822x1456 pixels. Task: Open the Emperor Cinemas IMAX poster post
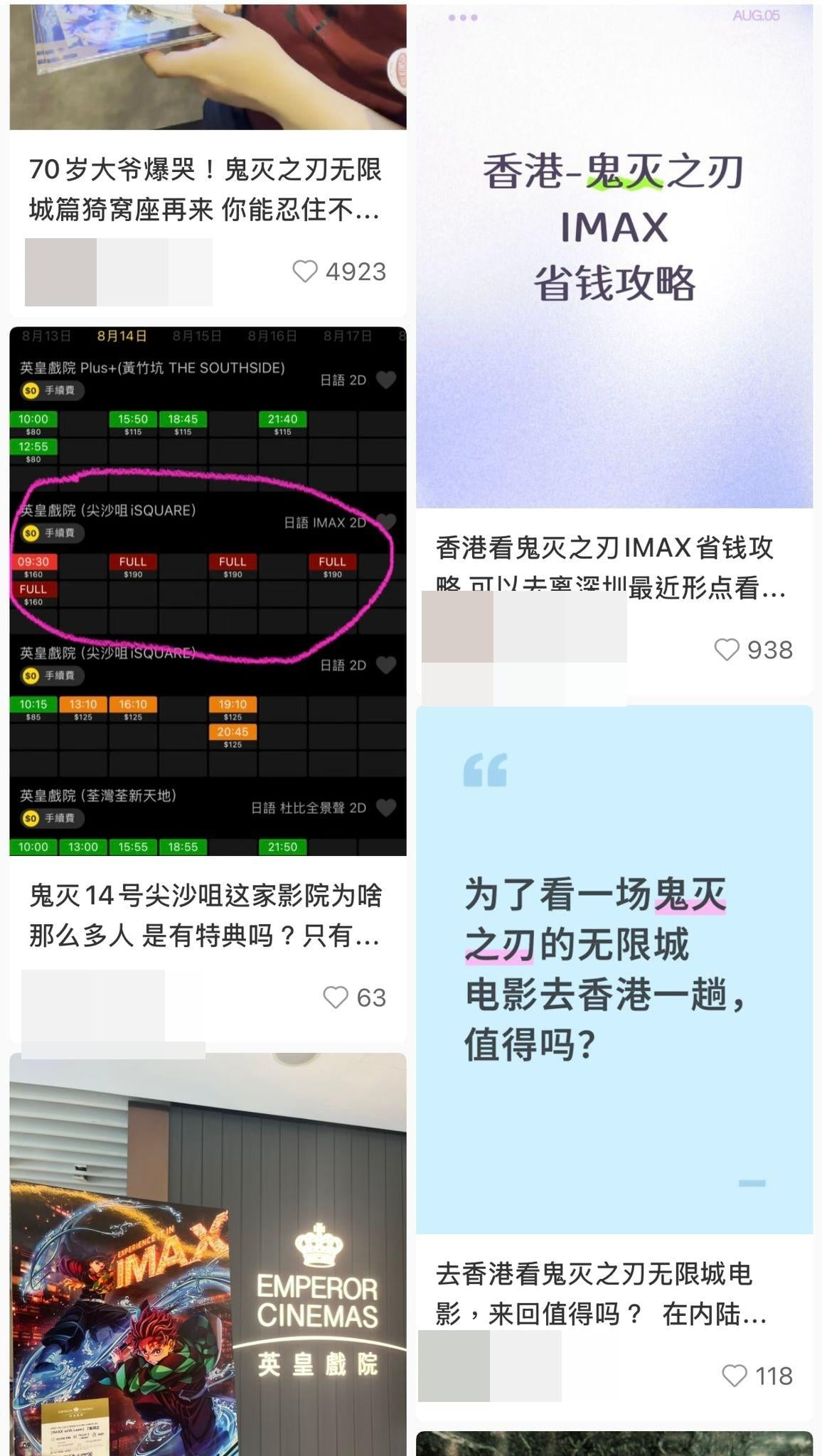(208, 1251)
